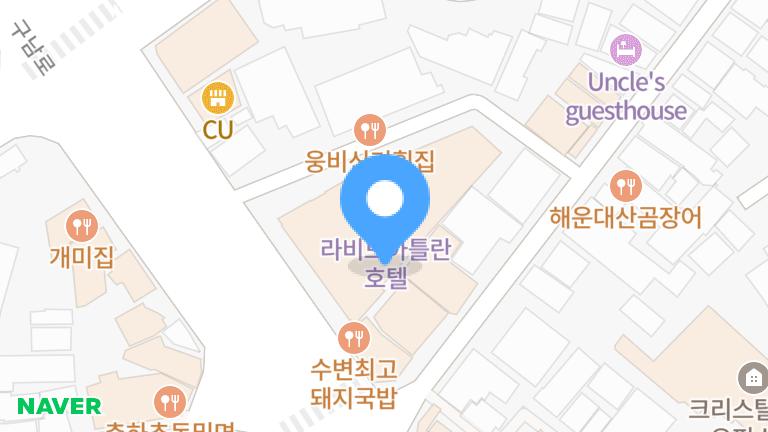Tap the 웅비 restaurant marker above the pin
768x432 pixels.
tap(371, 129)
